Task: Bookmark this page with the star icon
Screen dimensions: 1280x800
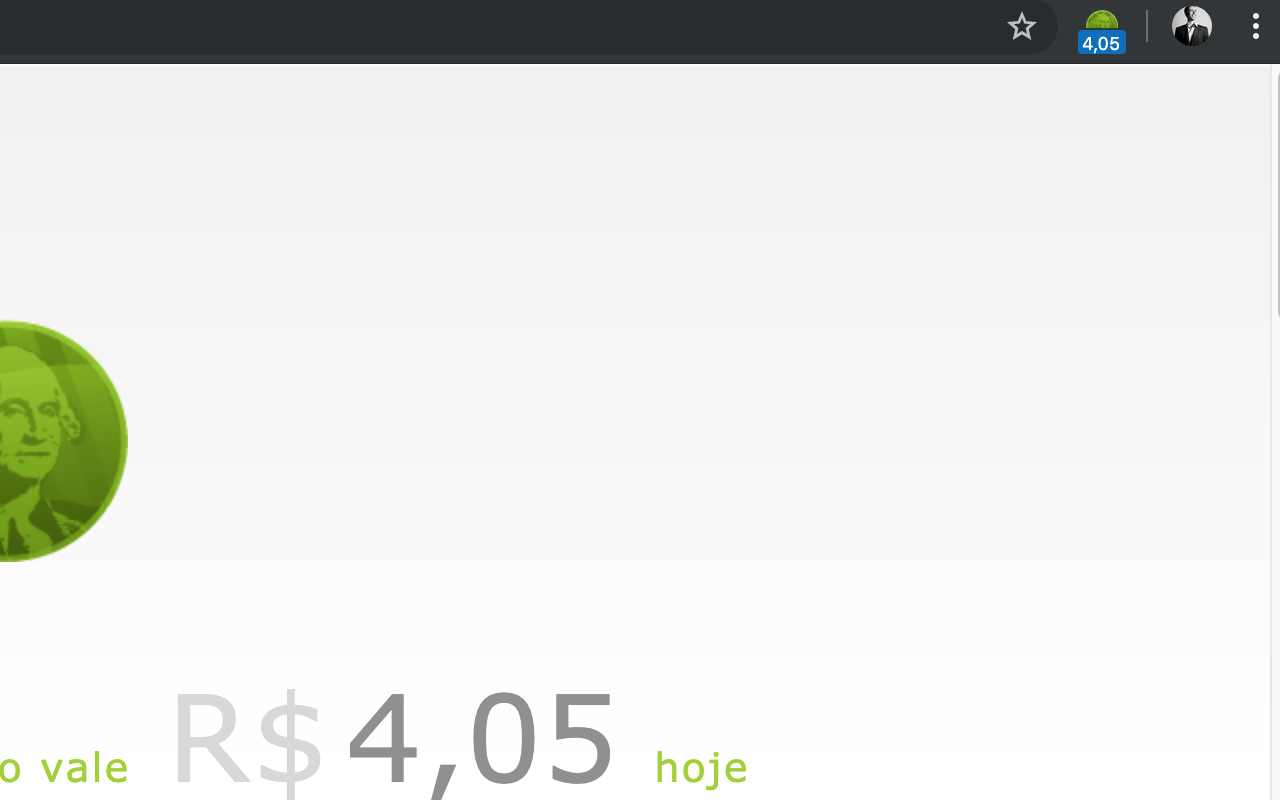Action: coord(1021,27)
